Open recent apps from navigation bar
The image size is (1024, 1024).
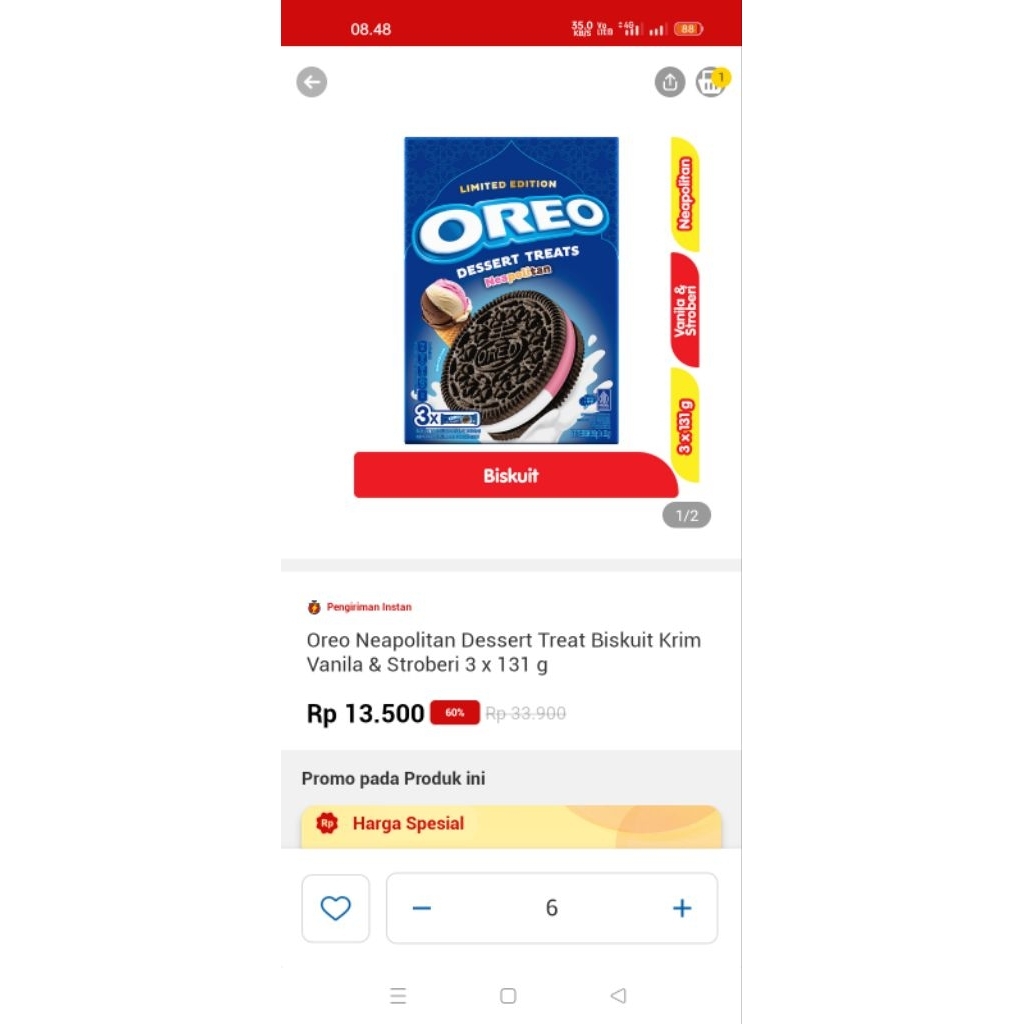tap(398, 996)
